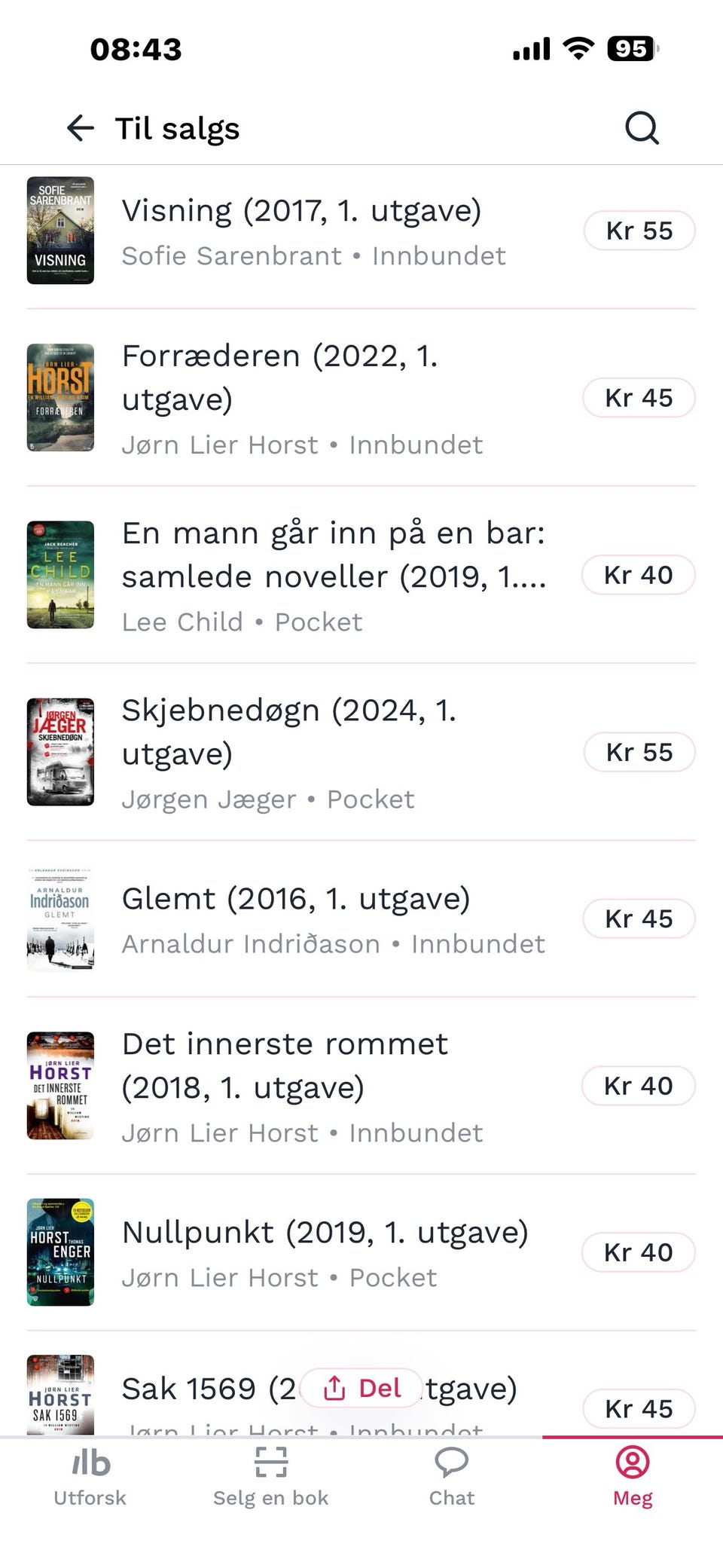Select the Kr 45 price pill for Forræderen

coord(639,398)
